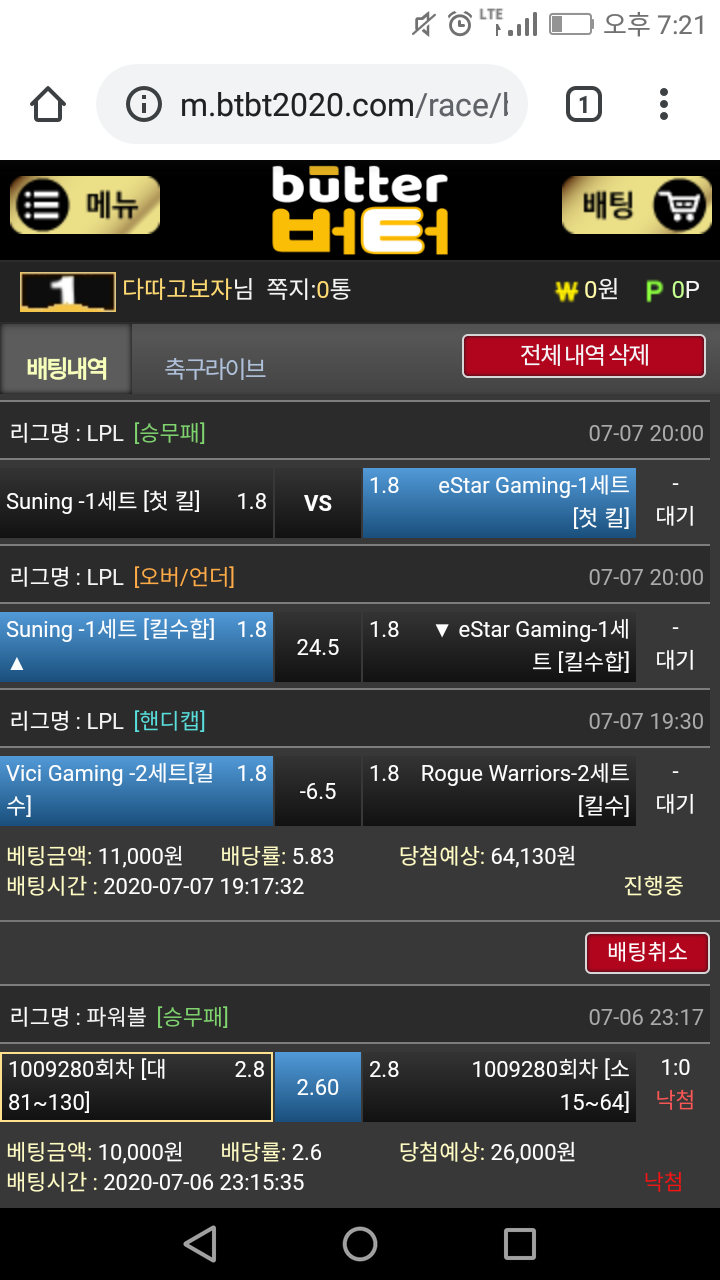Switch to the 축구라이브 tab
Viewport: 720px width, 1280px height.
215,368
